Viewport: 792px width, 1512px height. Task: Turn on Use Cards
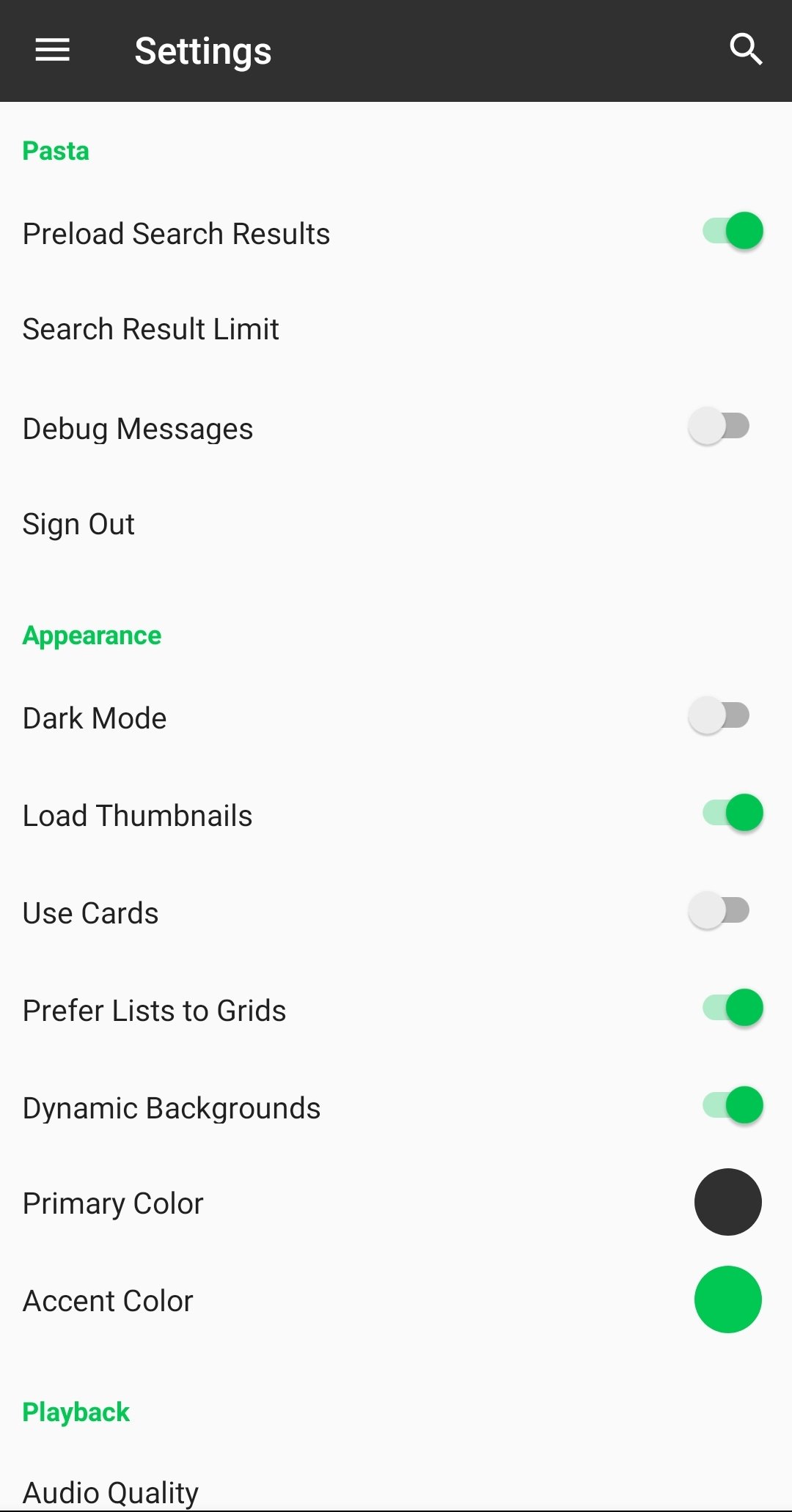pyautogui.click(x=719, y=910)
